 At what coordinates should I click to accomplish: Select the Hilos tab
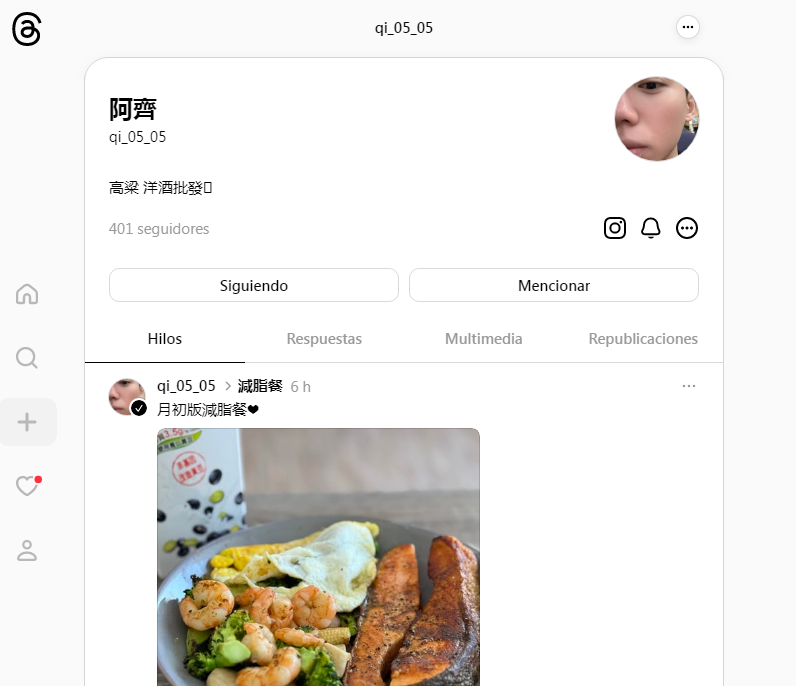(165, 339)
